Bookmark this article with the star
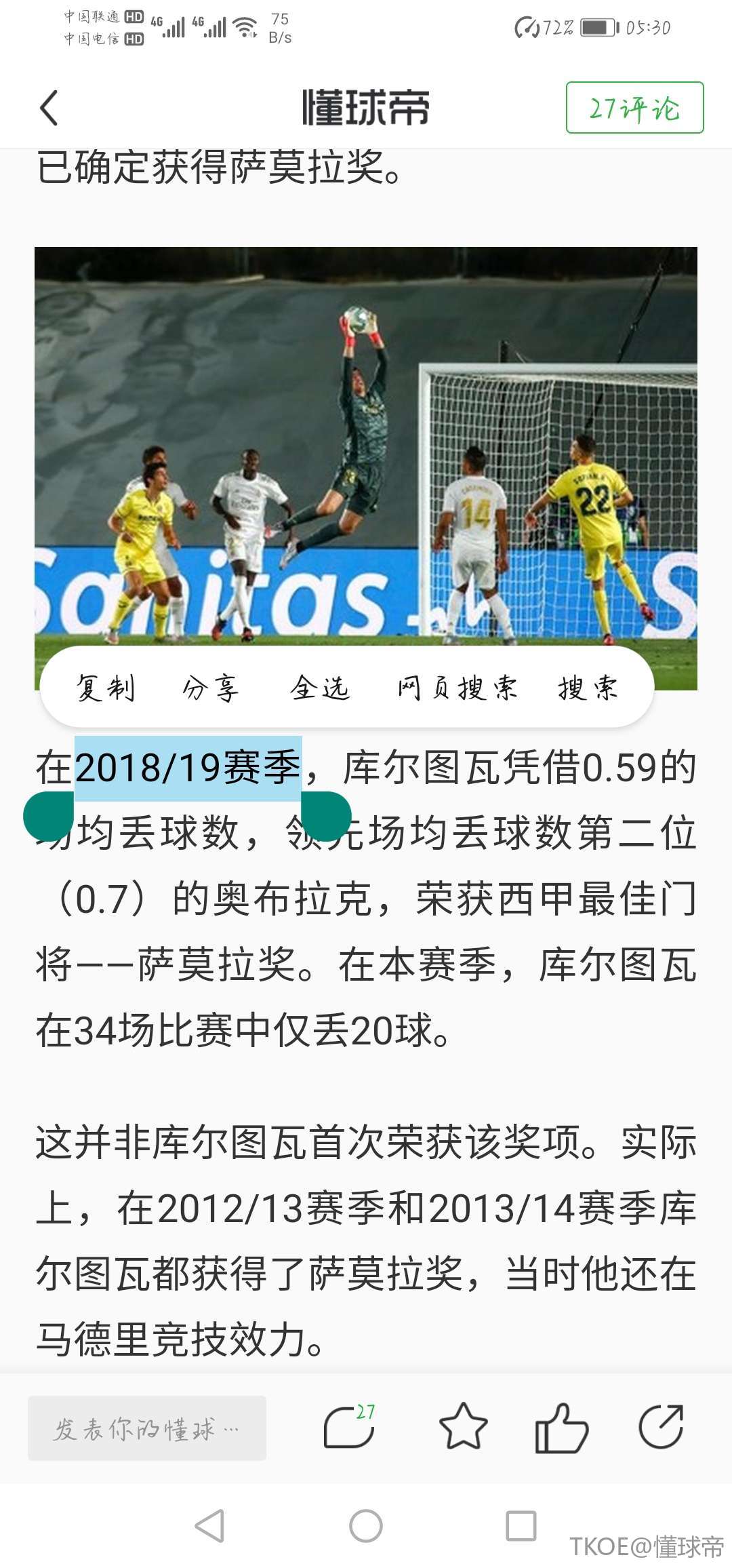The width and height of the screenshot is (732, 1568). (463, 1426)
